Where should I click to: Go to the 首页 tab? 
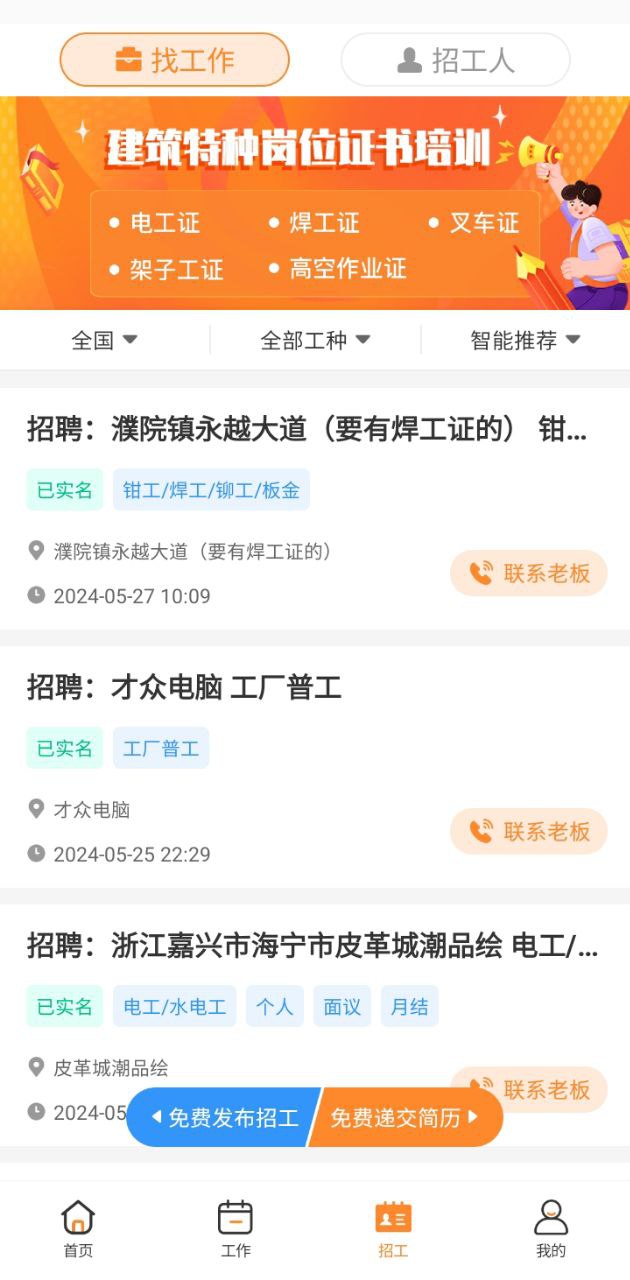tap(78, 1229)
